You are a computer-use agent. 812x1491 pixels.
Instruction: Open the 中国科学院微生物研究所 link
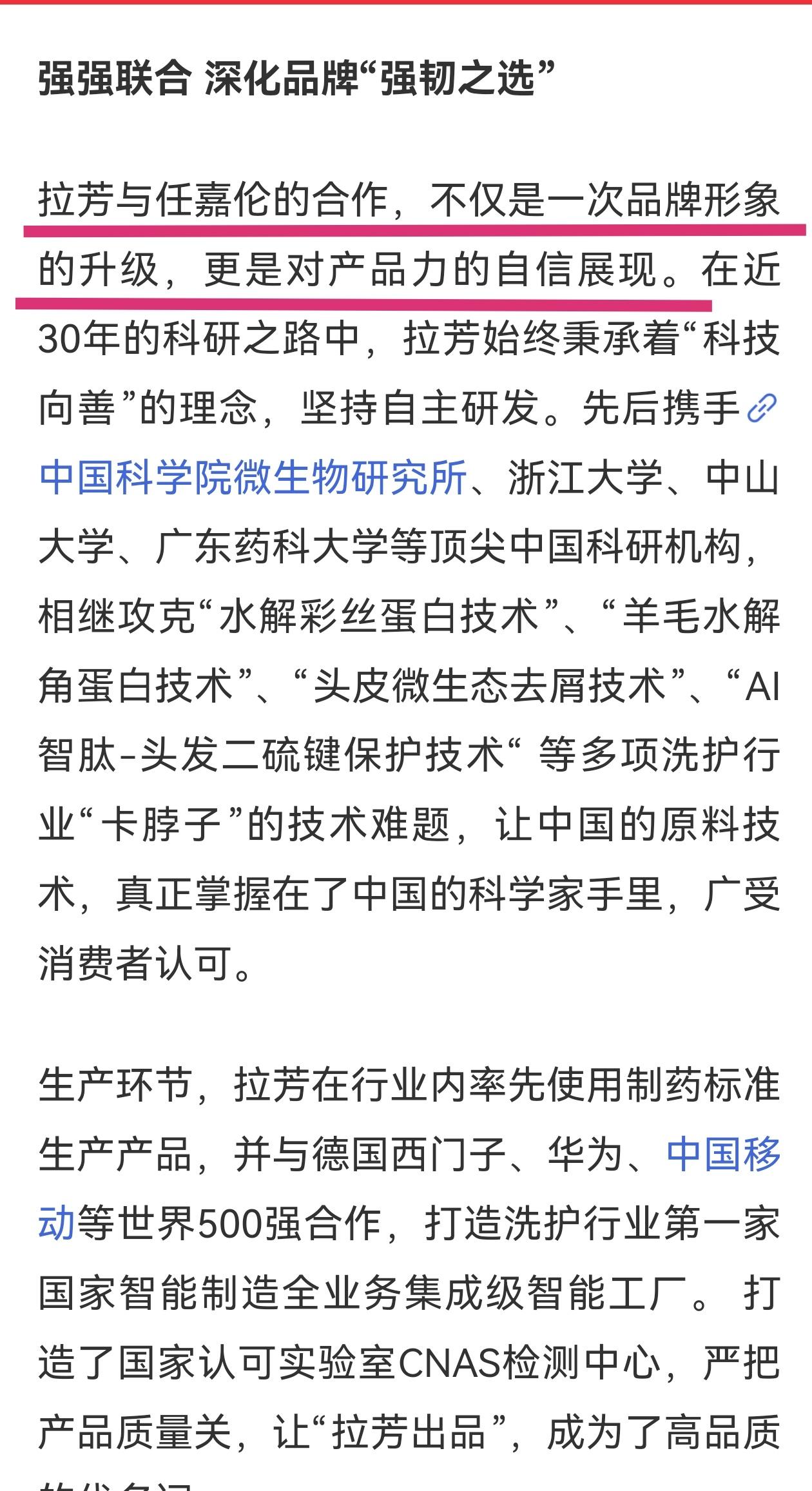253,478
